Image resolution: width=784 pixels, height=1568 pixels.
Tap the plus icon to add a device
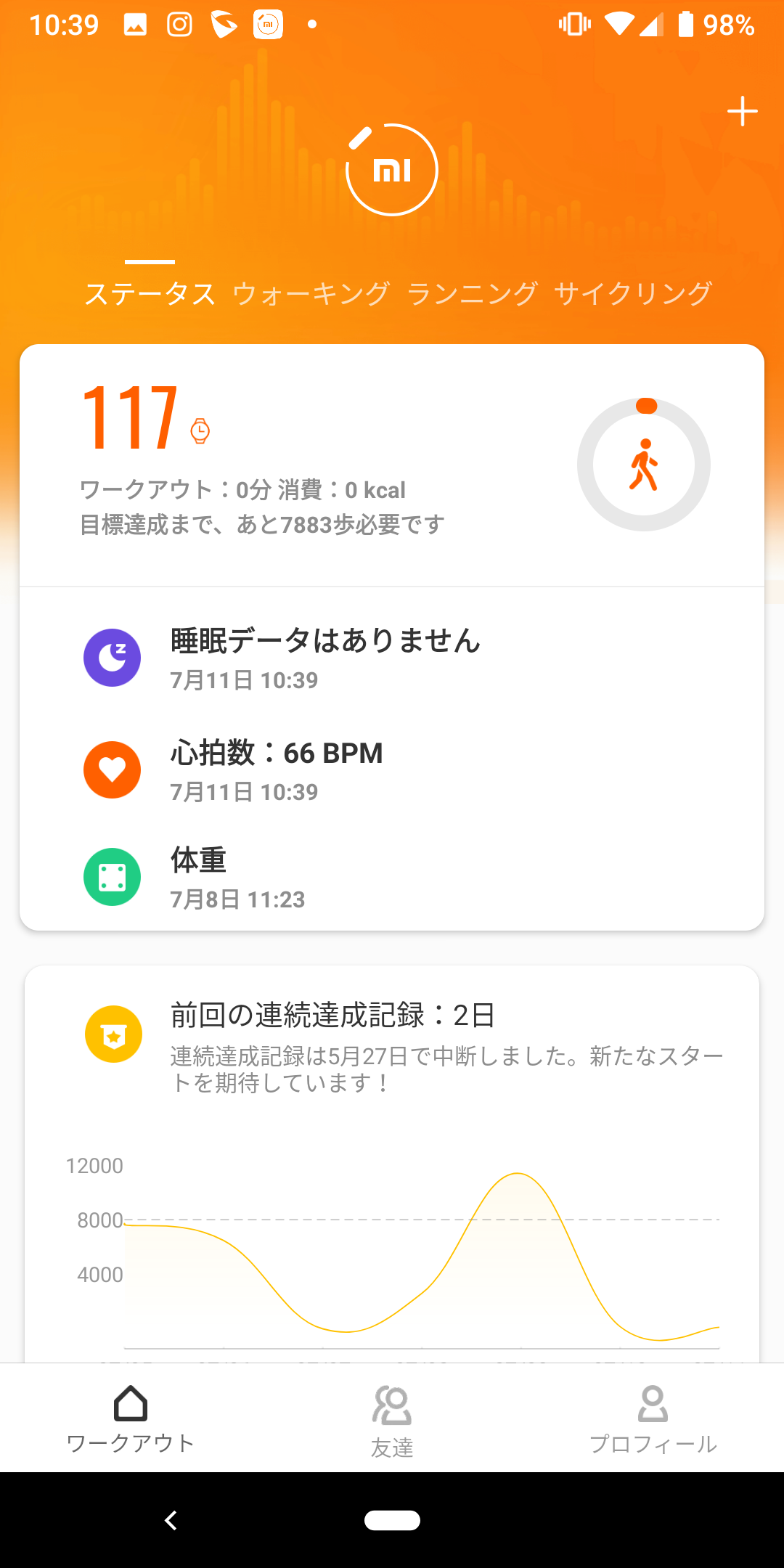[x=742, y=111]
